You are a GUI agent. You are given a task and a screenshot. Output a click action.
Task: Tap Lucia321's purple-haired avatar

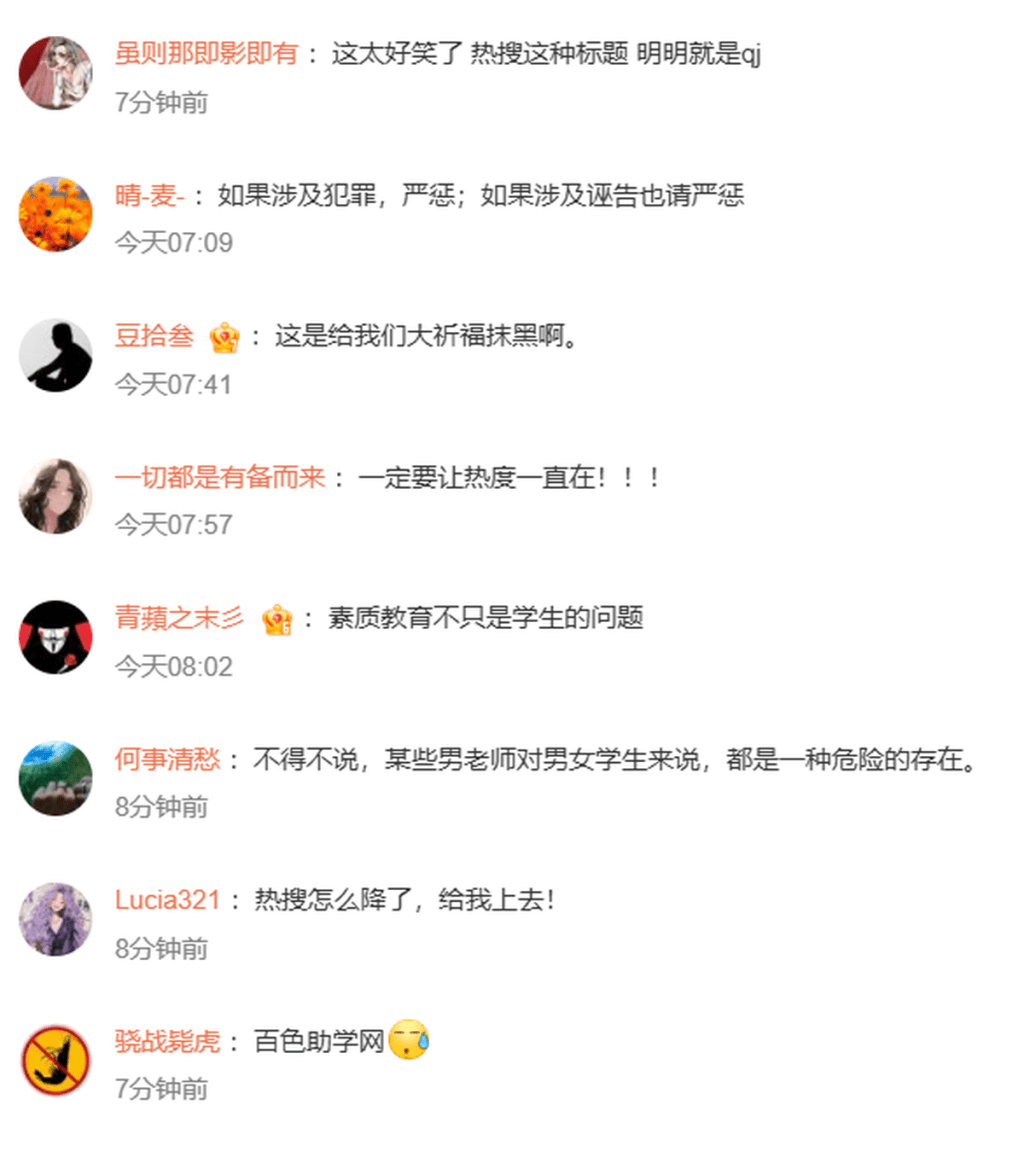point(56,919)
